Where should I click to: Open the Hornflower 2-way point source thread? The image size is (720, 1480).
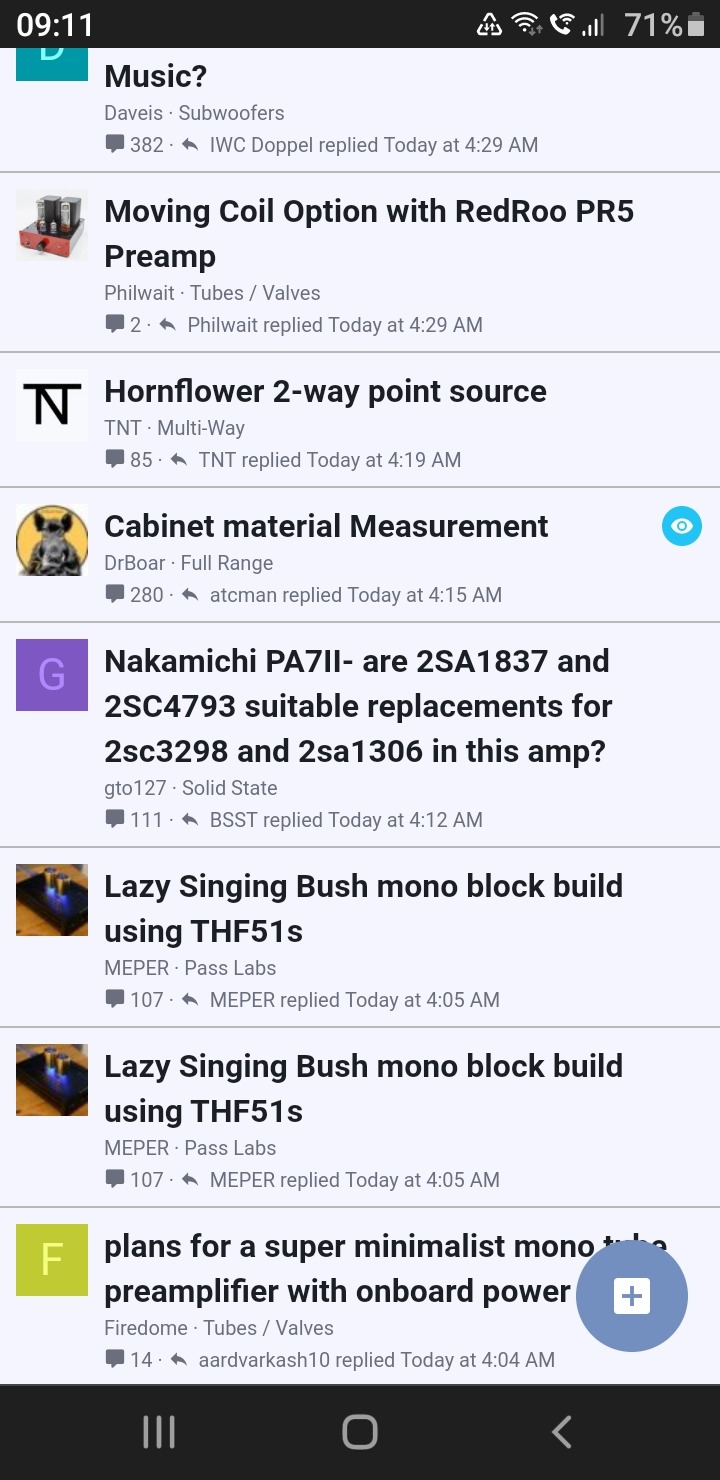[x=325, y=391]
